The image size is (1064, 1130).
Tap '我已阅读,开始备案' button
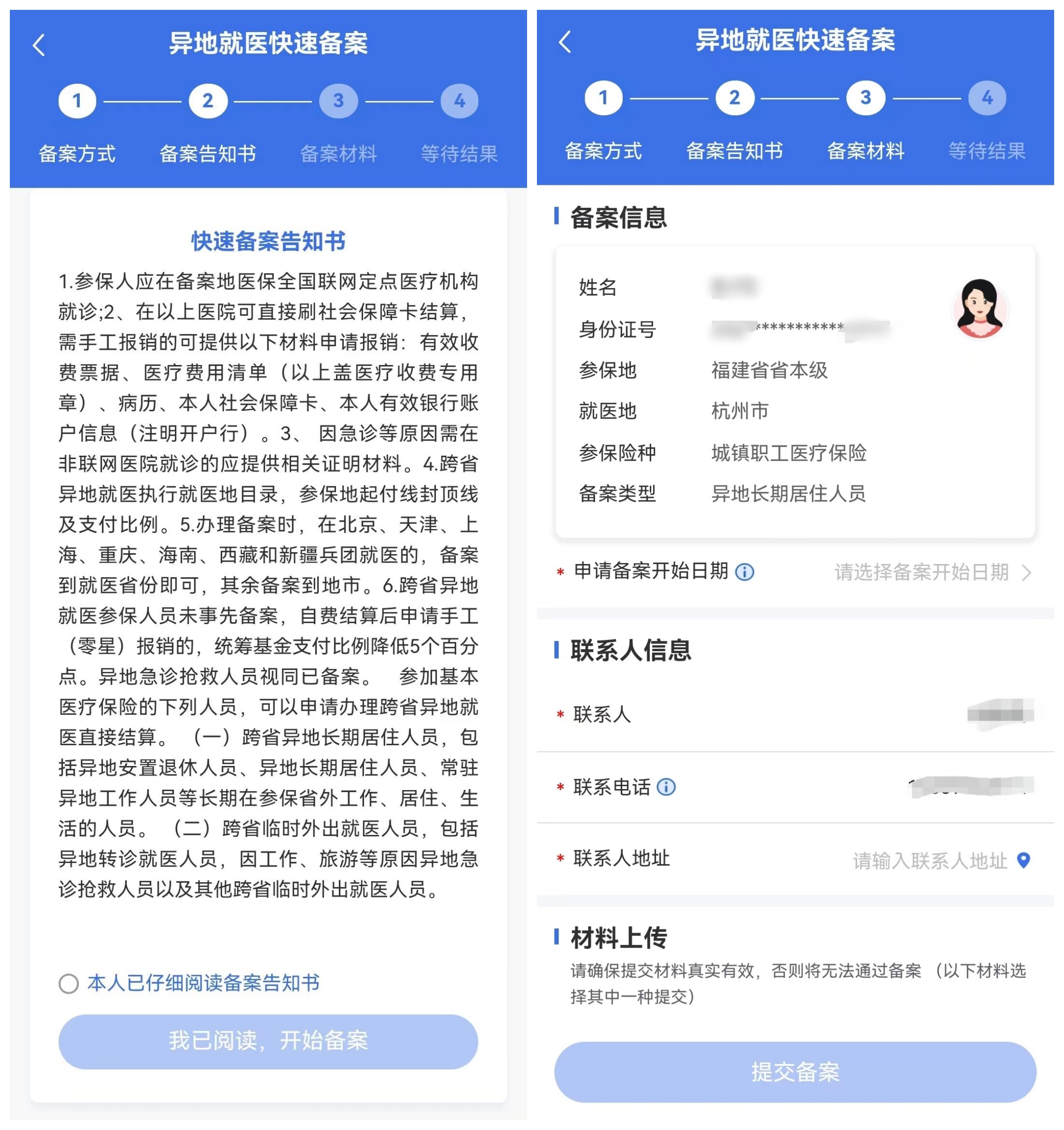click(267, 1041)
